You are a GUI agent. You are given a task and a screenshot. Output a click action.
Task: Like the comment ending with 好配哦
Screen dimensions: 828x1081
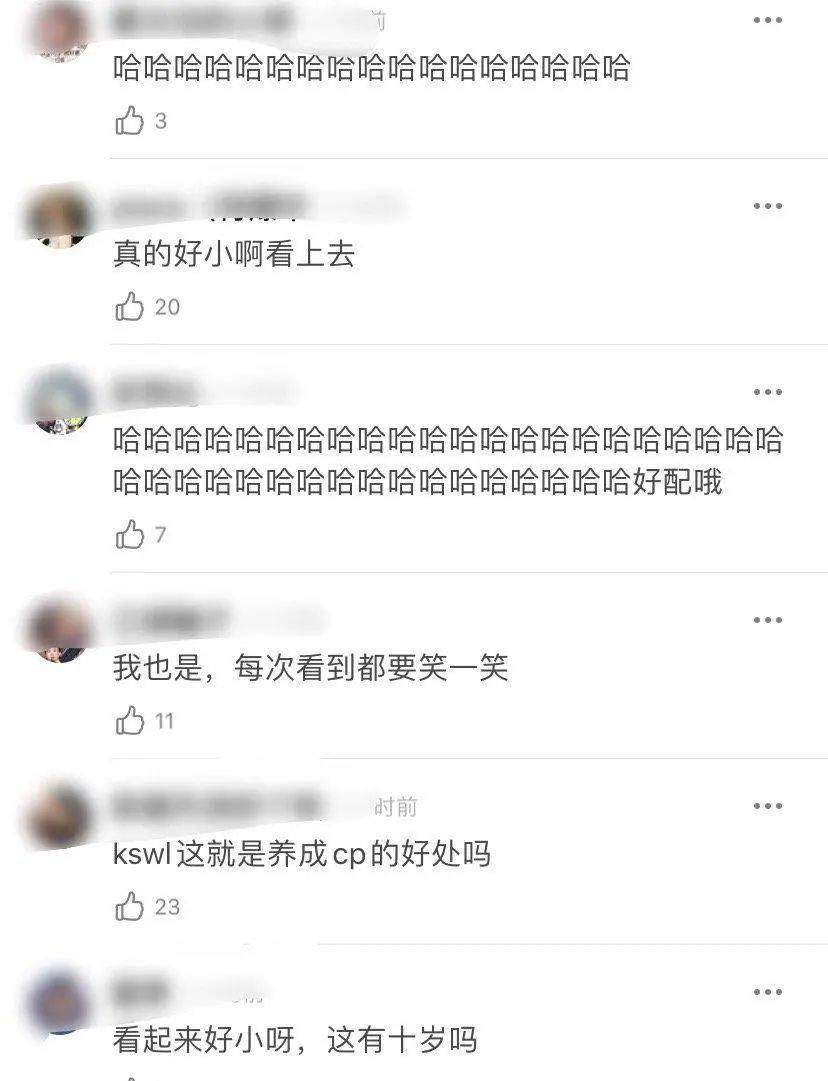click(131, 535)
